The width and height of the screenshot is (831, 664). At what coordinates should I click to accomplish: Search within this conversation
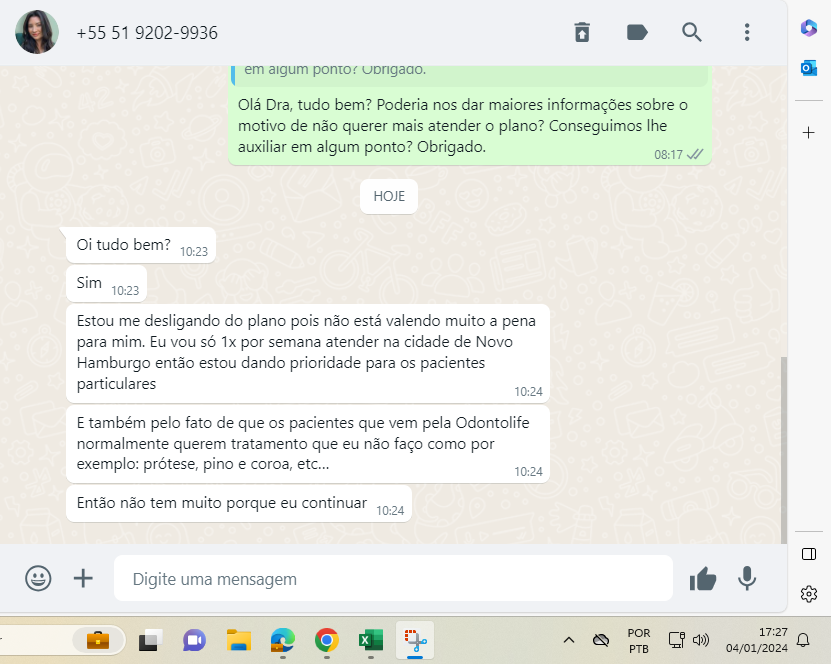point(692,32)
